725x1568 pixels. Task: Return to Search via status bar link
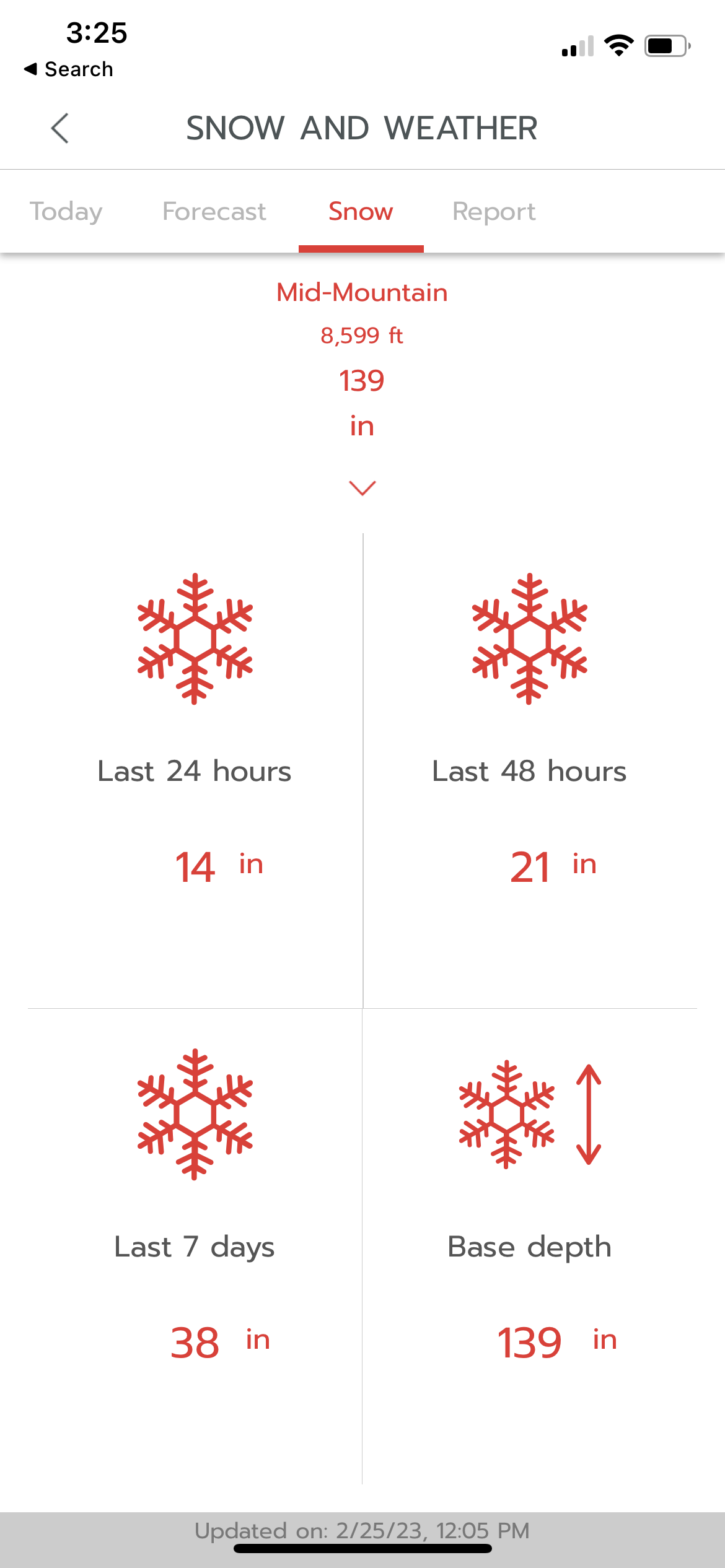[x=69, y=69]
